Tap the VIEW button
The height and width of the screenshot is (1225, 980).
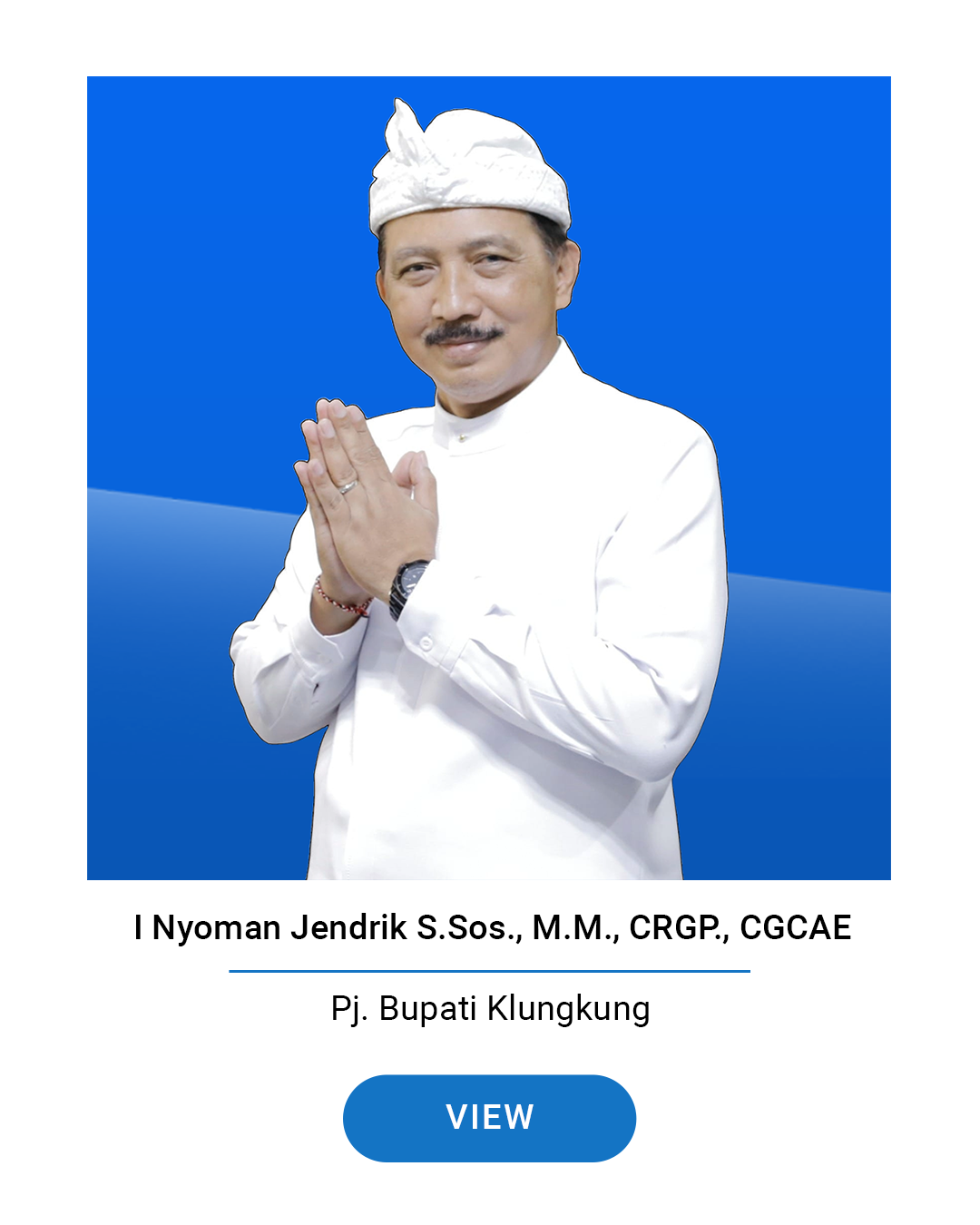[489, 1118]
